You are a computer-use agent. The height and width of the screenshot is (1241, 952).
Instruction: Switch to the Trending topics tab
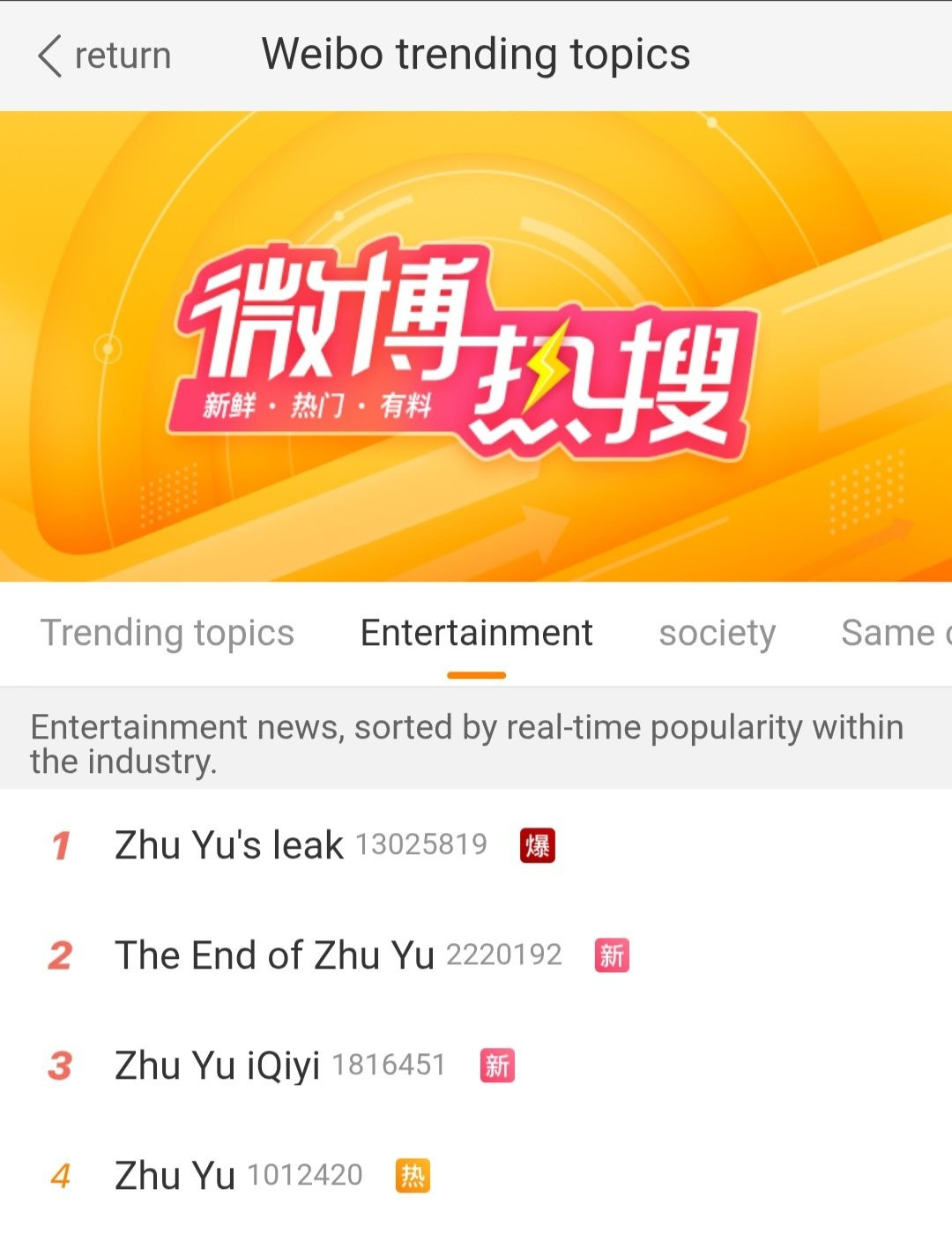tap(167, 633)
